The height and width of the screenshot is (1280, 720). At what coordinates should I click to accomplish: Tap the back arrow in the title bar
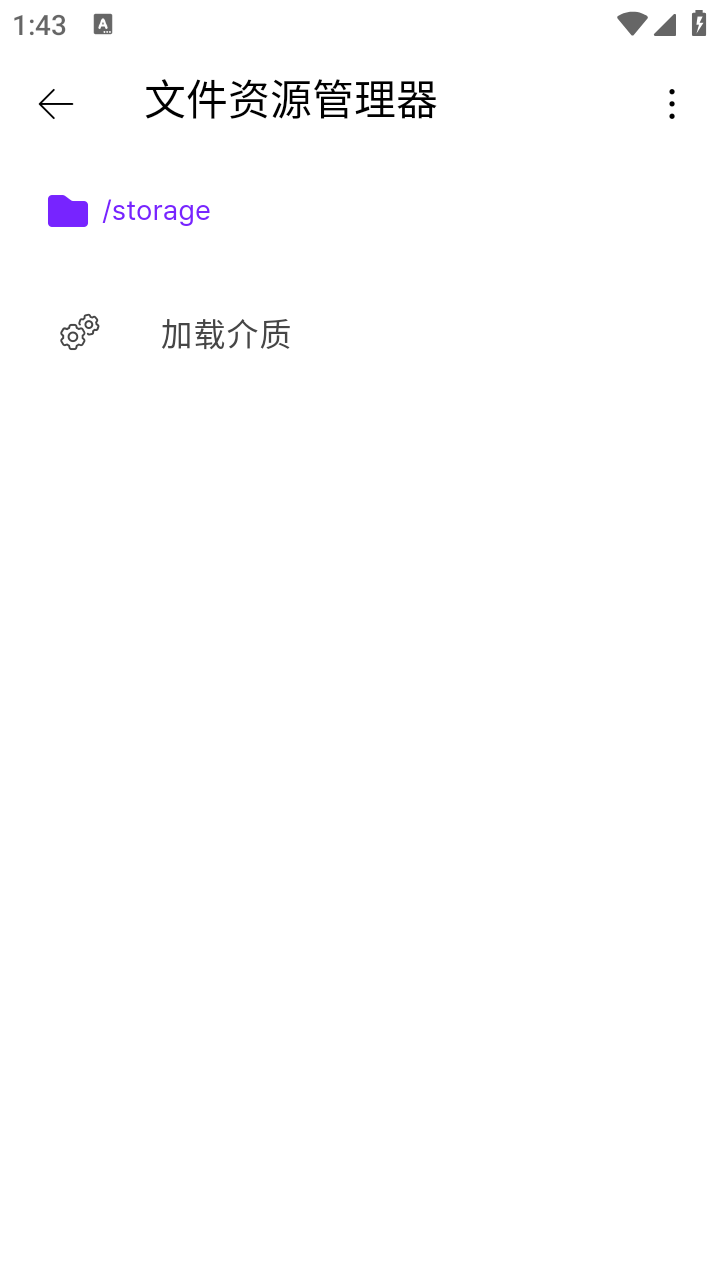coord(55,103)
